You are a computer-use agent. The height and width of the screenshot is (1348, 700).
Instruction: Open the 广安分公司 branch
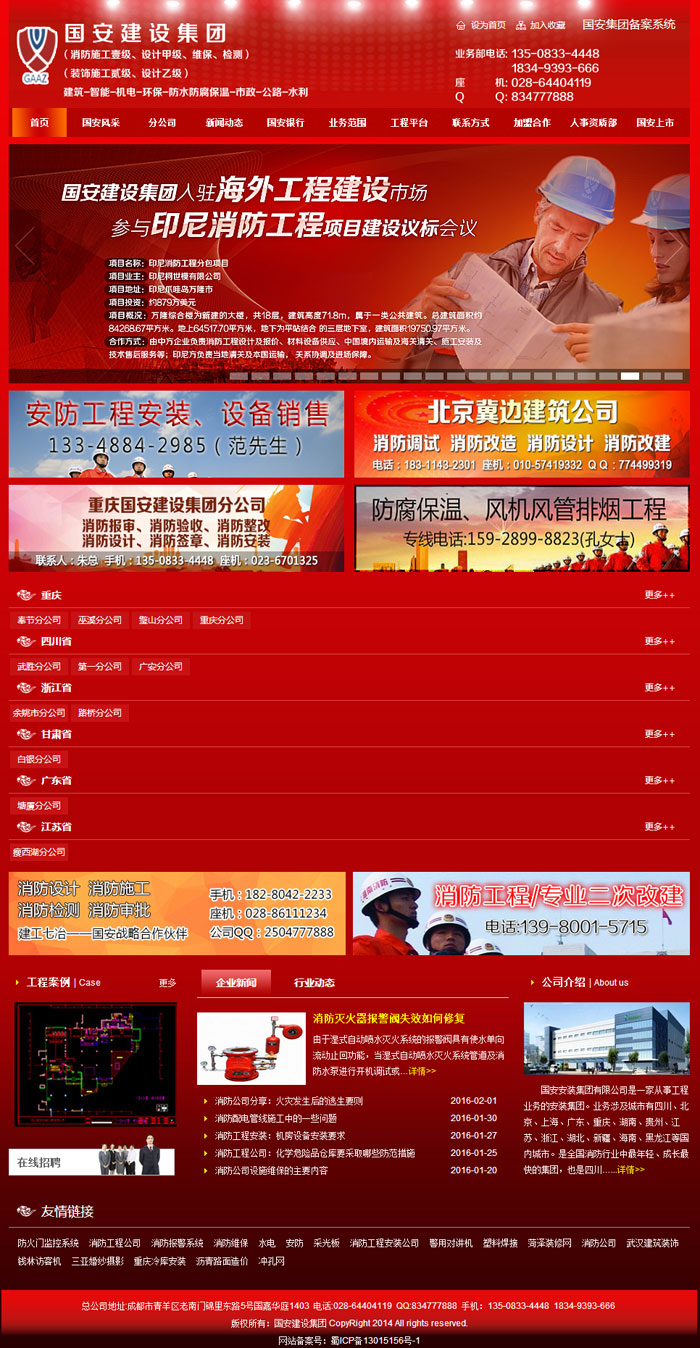[x=160, y=666]
